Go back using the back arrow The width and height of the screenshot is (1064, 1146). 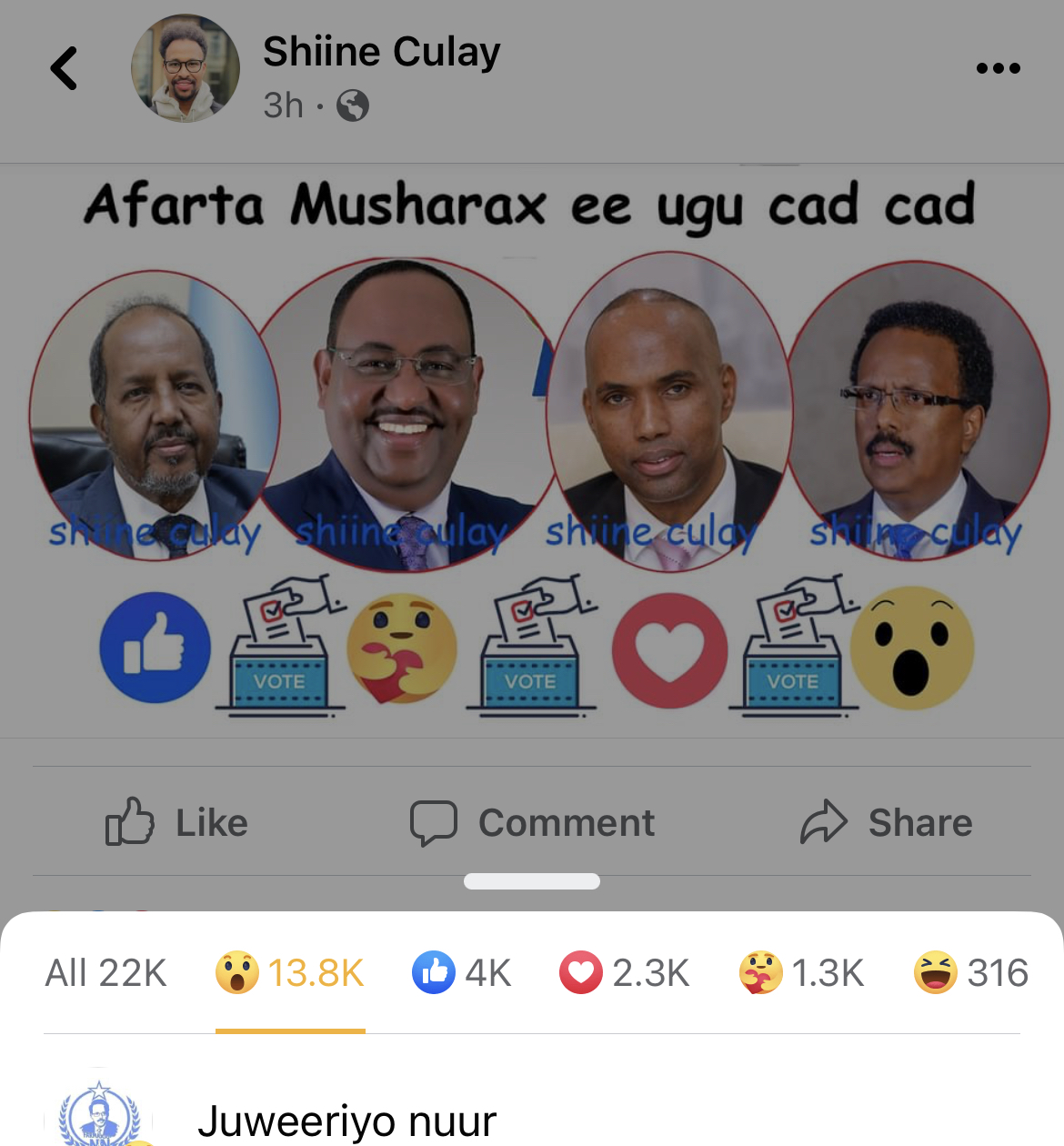pyautogui.click(x=64, y=68)
